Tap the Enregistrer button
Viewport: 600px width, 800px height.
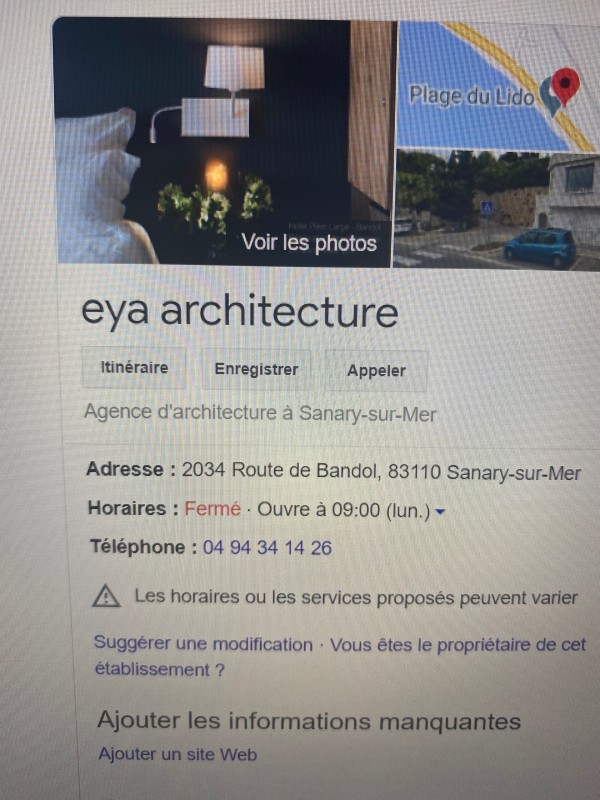coord(256,369)
